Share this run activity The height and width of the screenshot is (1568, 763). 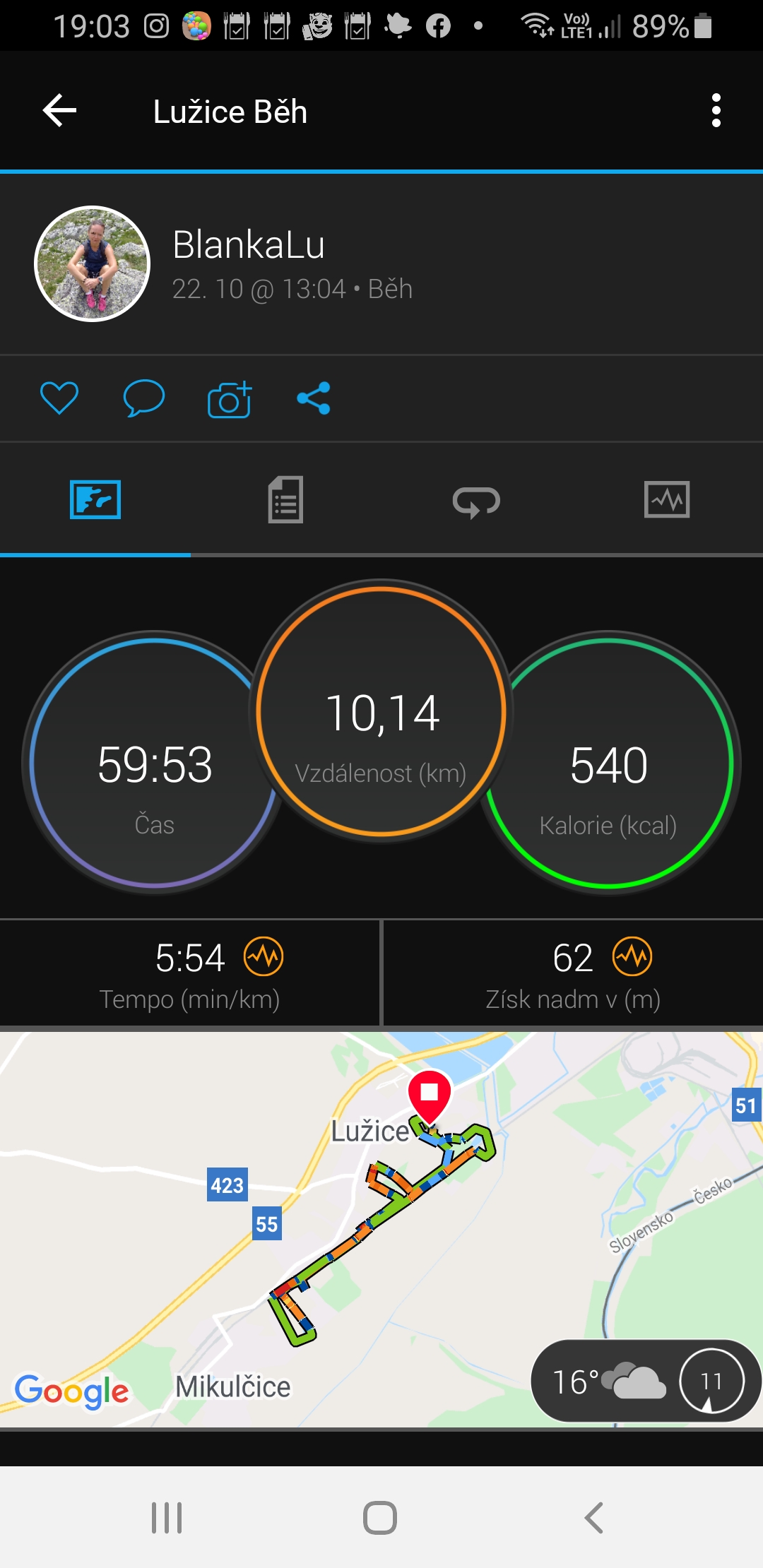coord(314,398)
